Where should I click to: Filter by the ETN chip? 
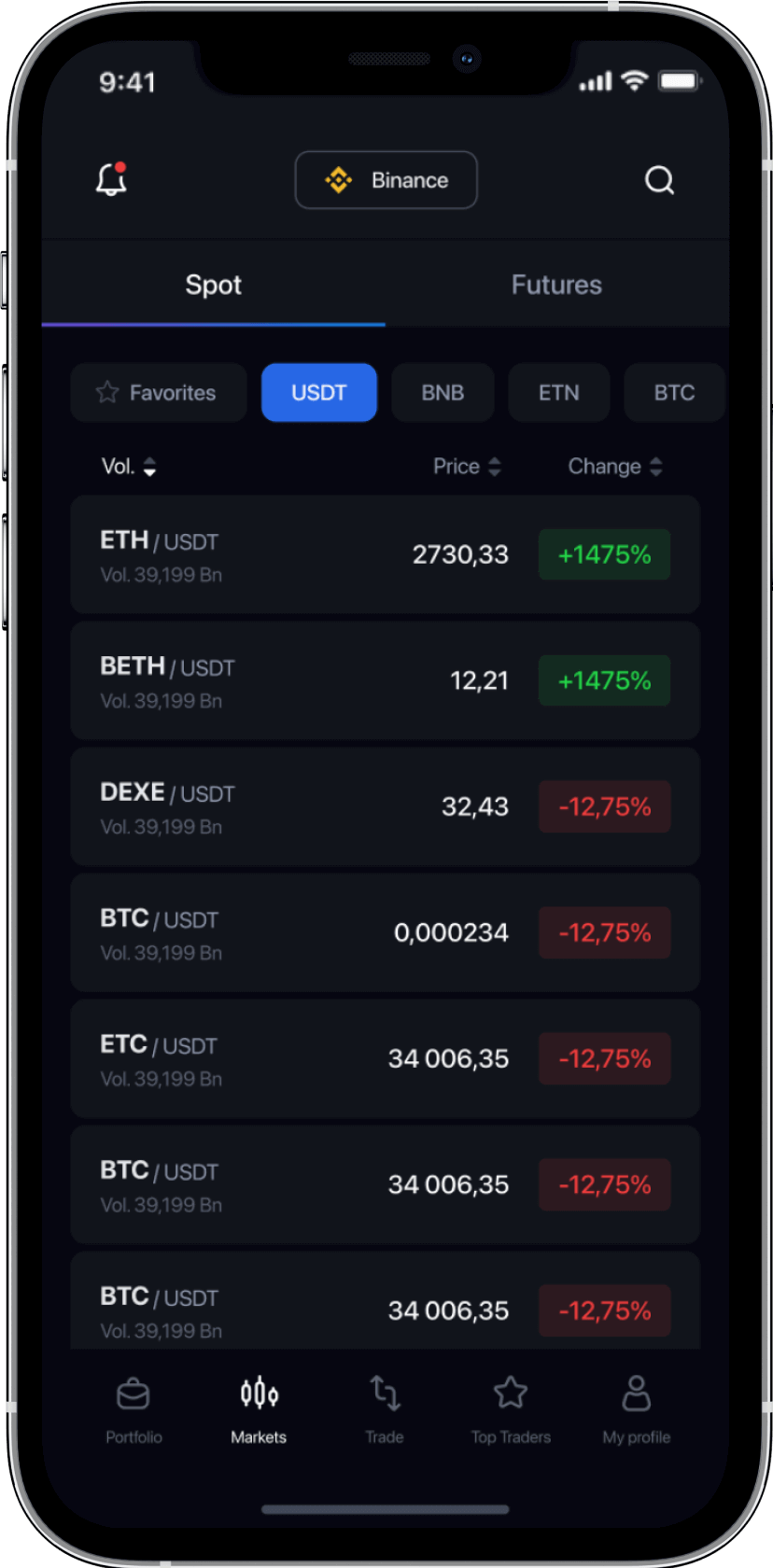coord(558,393)
